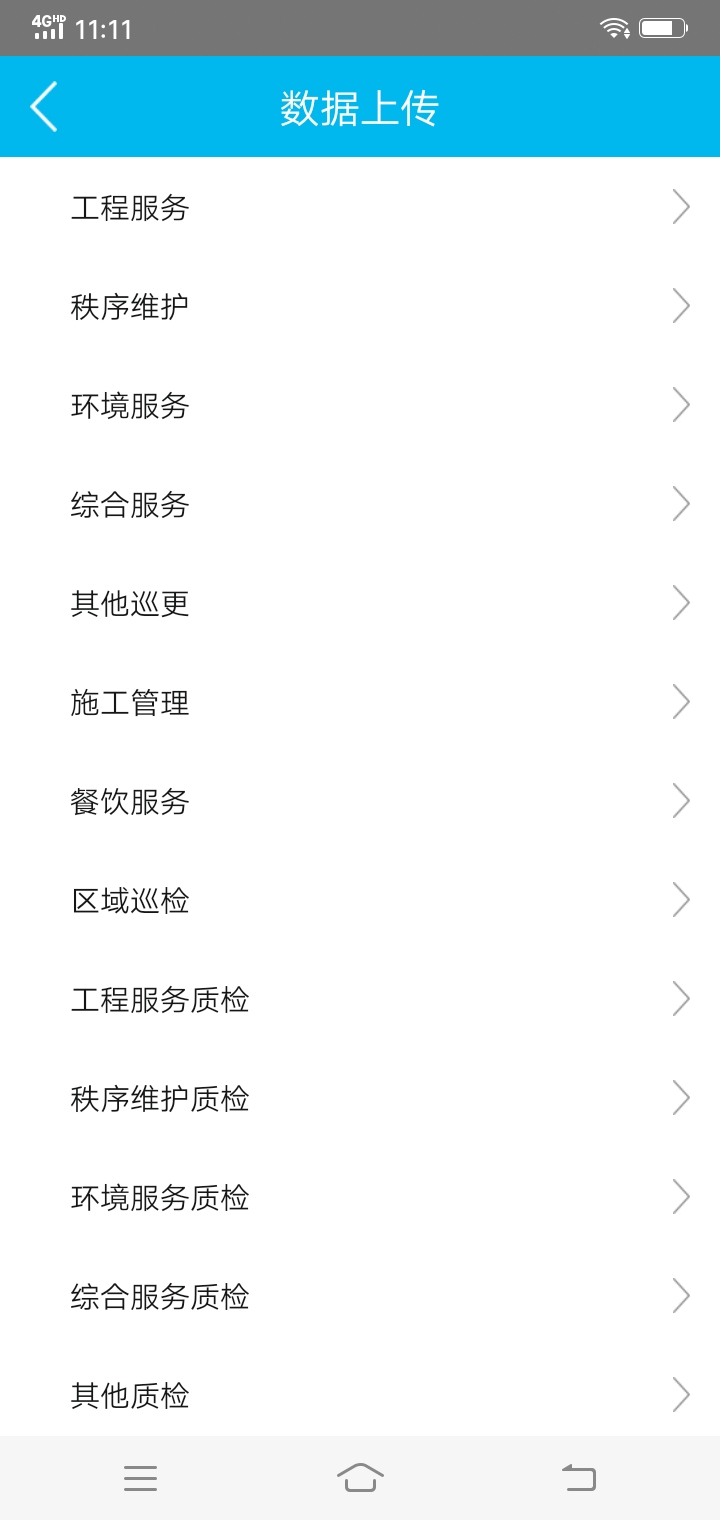
Task: Open the 环境服务质检 item
Action: point(360,1197)
